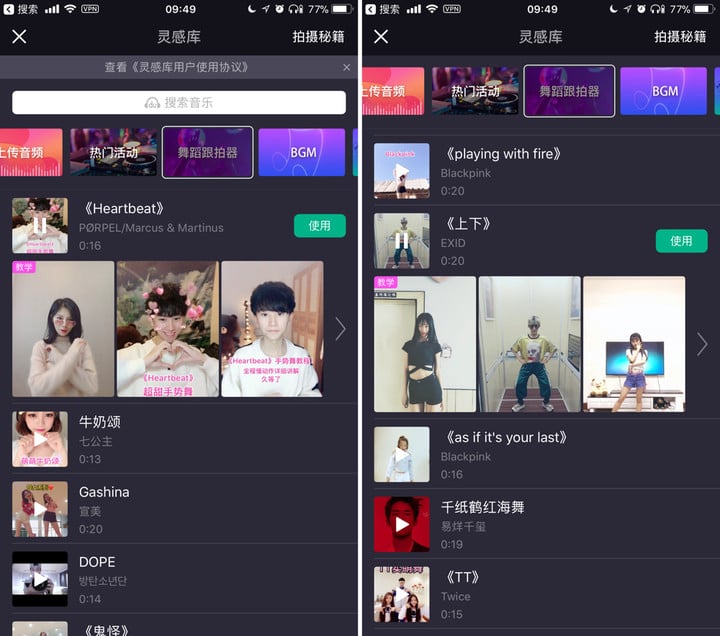This screenshot has width=720, height=636.
Task: Play 《as if it's your last》 by Blackpink
Action: (402, 455)
